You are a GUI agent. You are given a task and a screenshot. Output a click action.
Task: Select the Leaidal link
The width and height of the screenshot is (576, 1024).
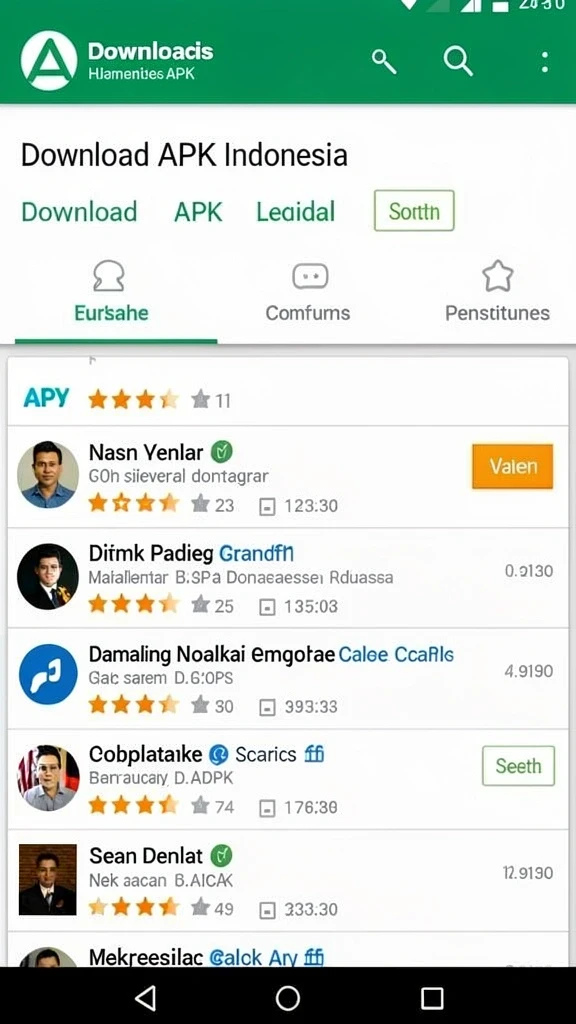tap(296, 212)
